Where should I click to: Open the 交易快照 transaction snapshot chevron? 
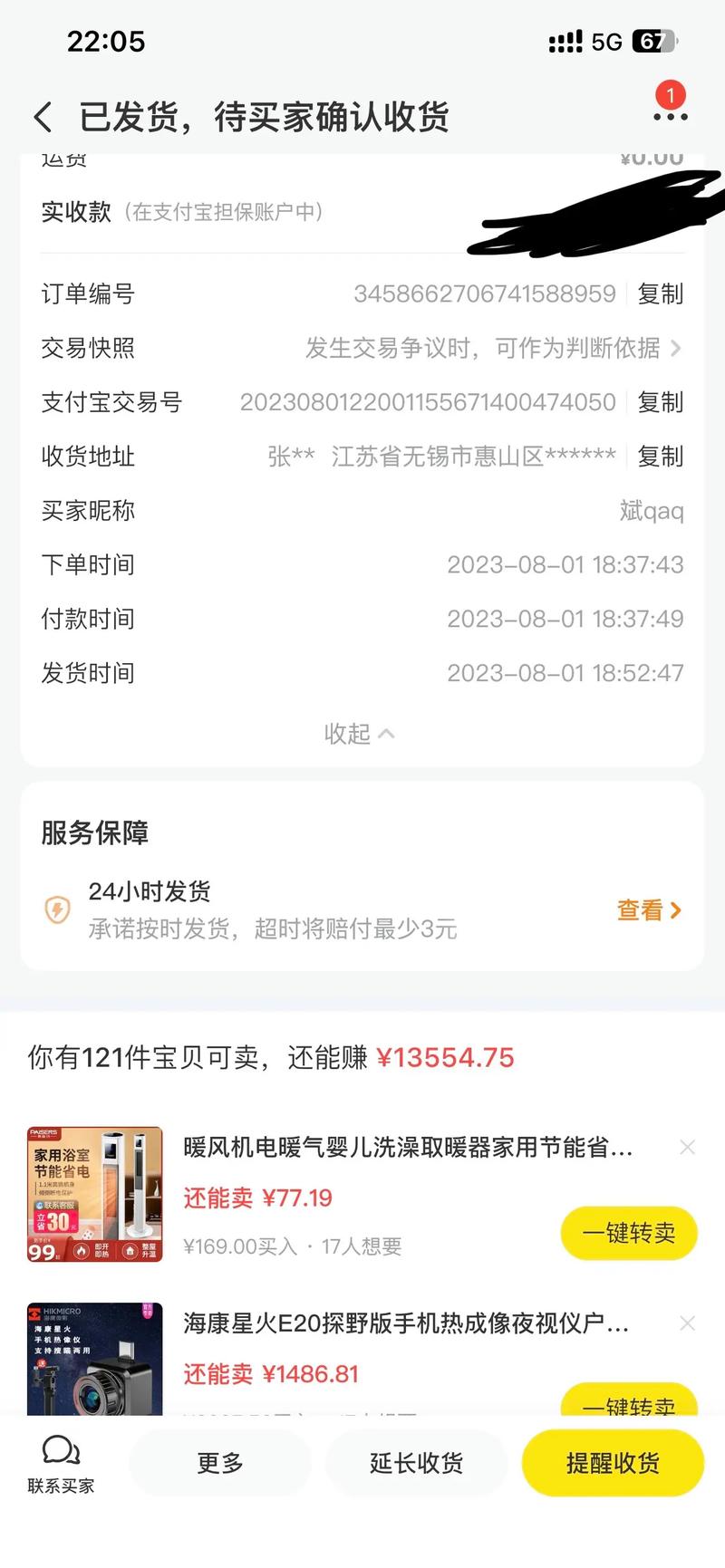point(676,349)
